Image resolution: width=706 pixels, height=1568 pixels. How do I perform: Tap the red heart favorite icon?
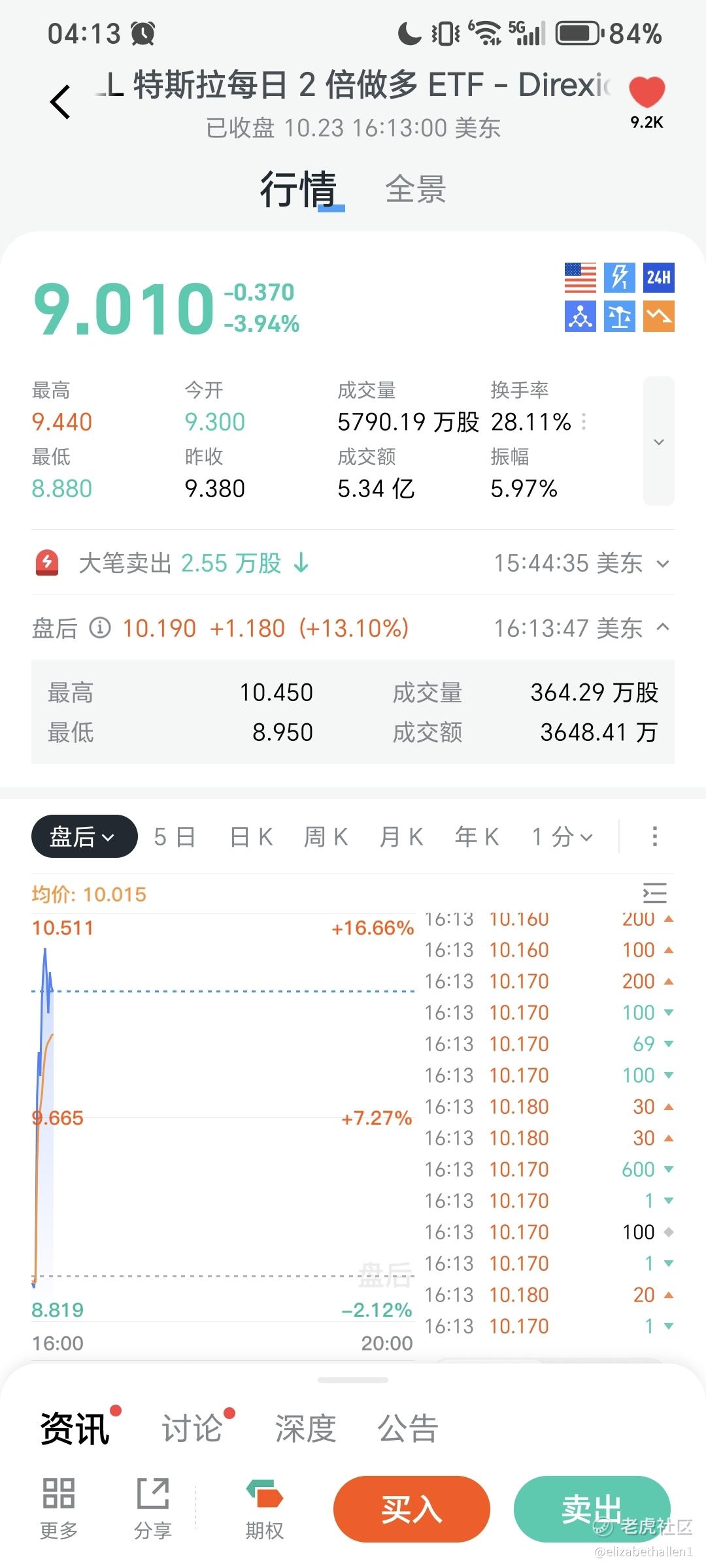(647, 92)
